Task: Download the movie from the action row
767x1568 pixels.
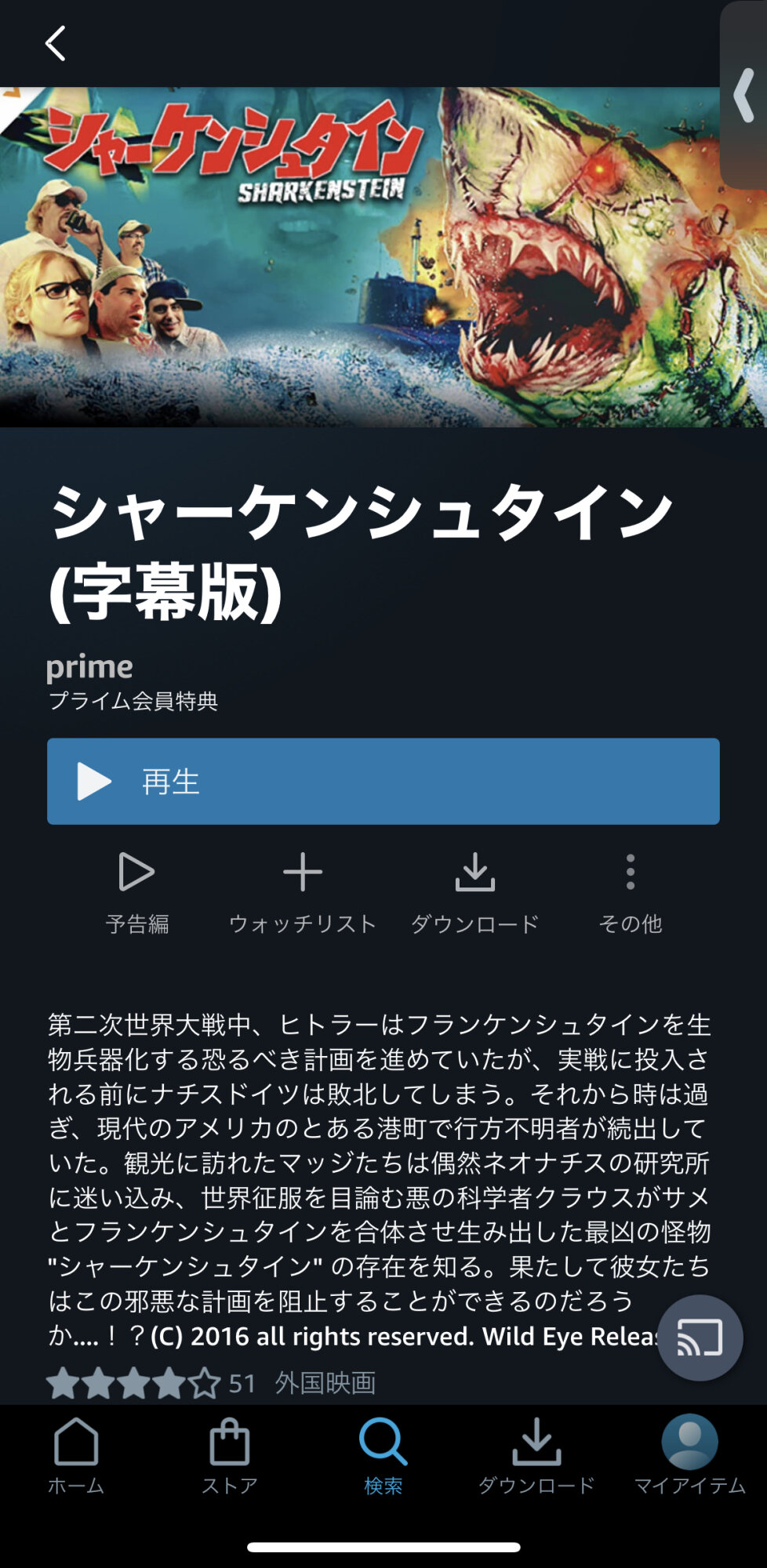Action: [x=475, y=894]
